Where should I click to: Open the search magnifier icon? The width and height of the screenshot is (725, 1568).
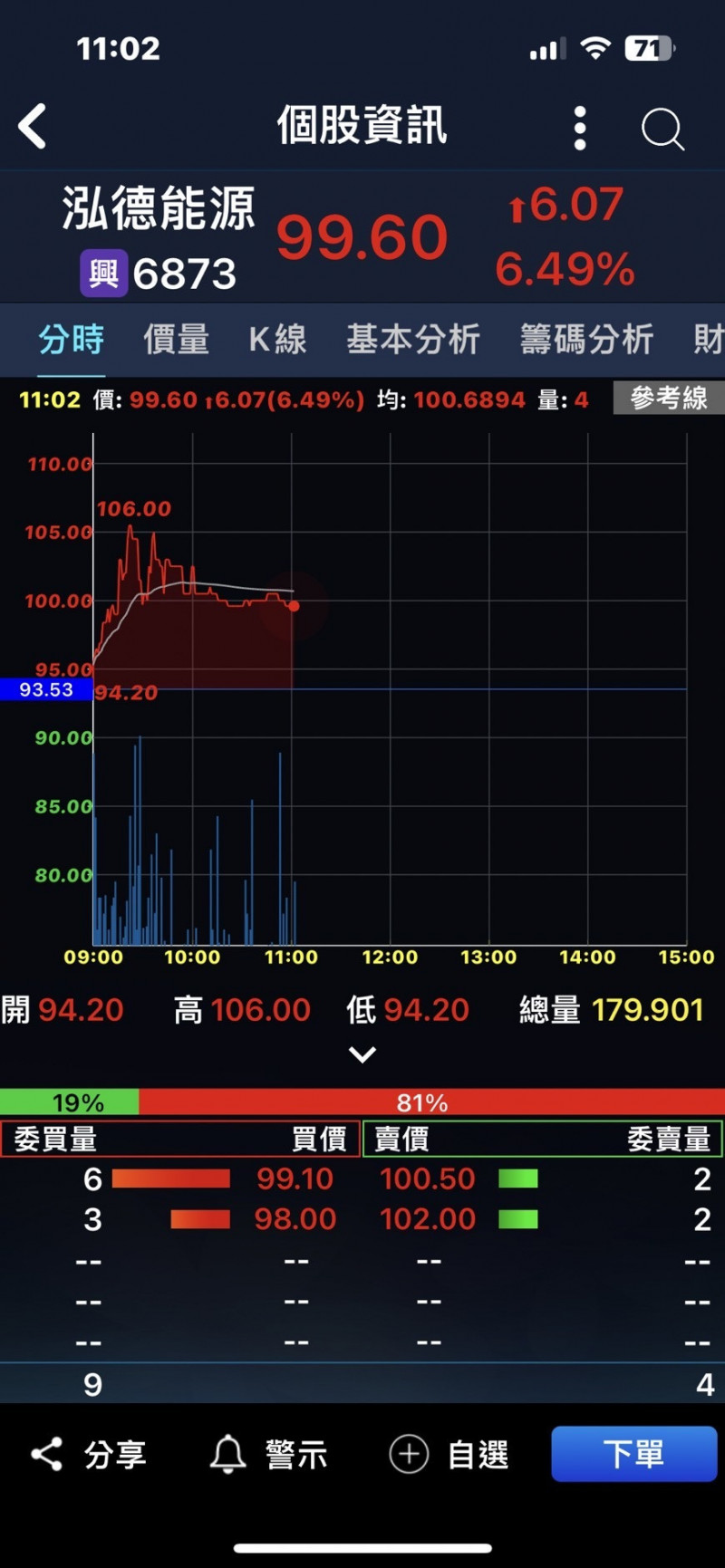[x=662, y=129]
